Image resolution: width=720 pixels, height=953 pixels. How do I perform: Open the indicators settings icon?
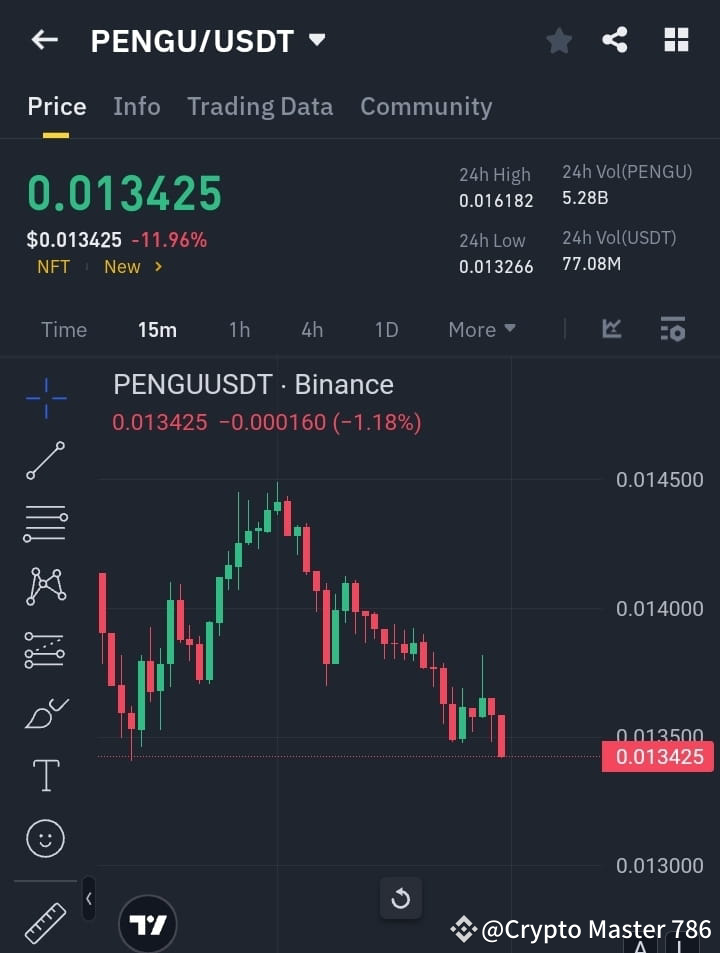[x=673, y=329]
